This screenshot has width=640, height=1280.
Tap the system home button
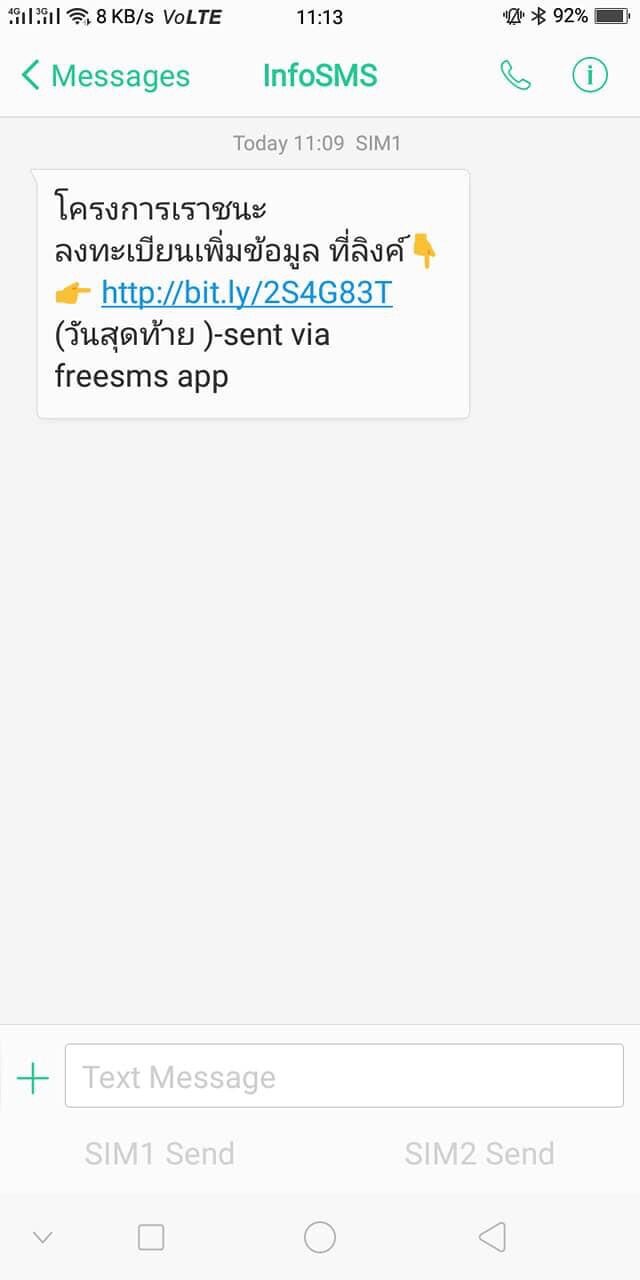tap(320, 1237)
